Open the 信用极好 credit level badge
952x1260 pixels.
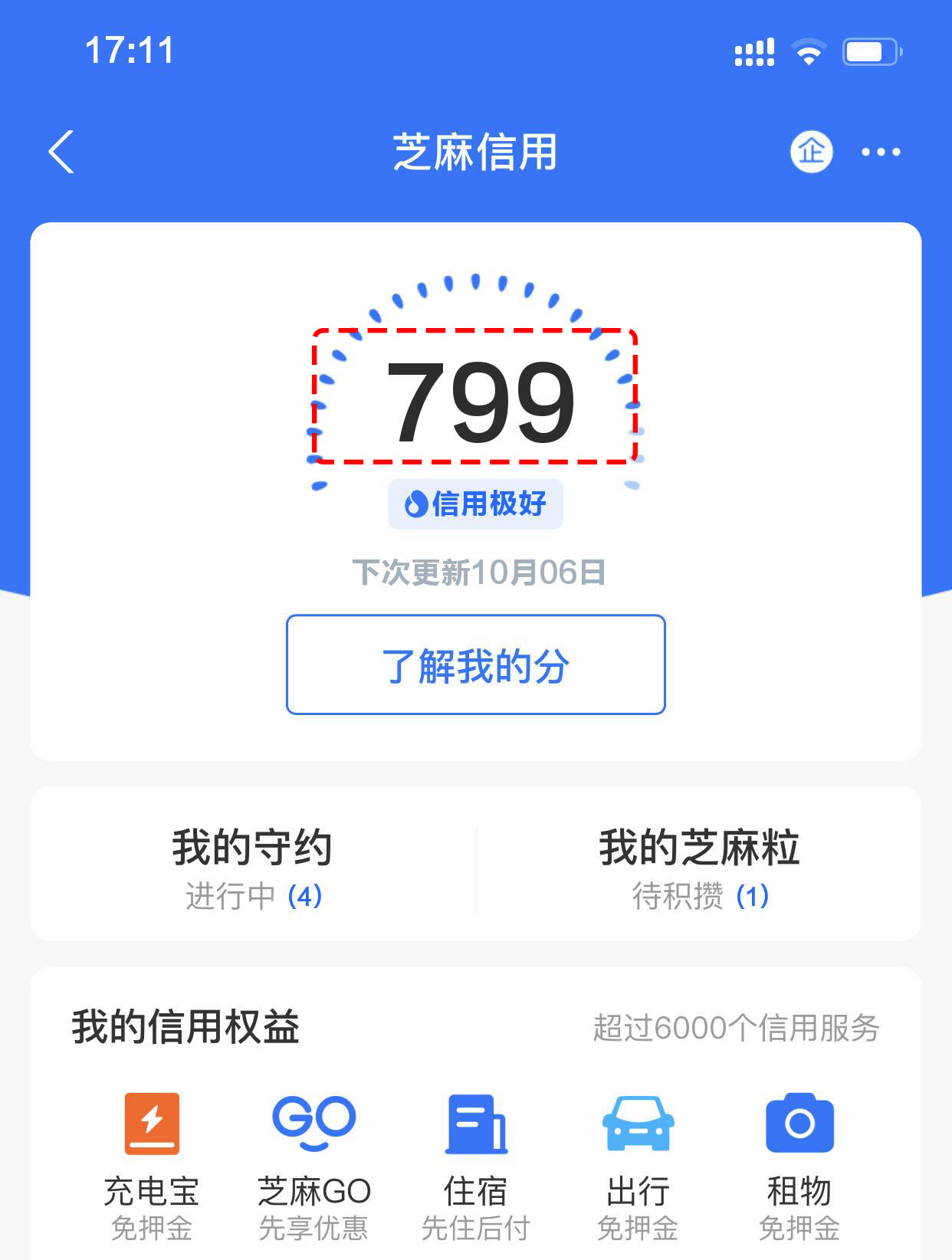475,504
